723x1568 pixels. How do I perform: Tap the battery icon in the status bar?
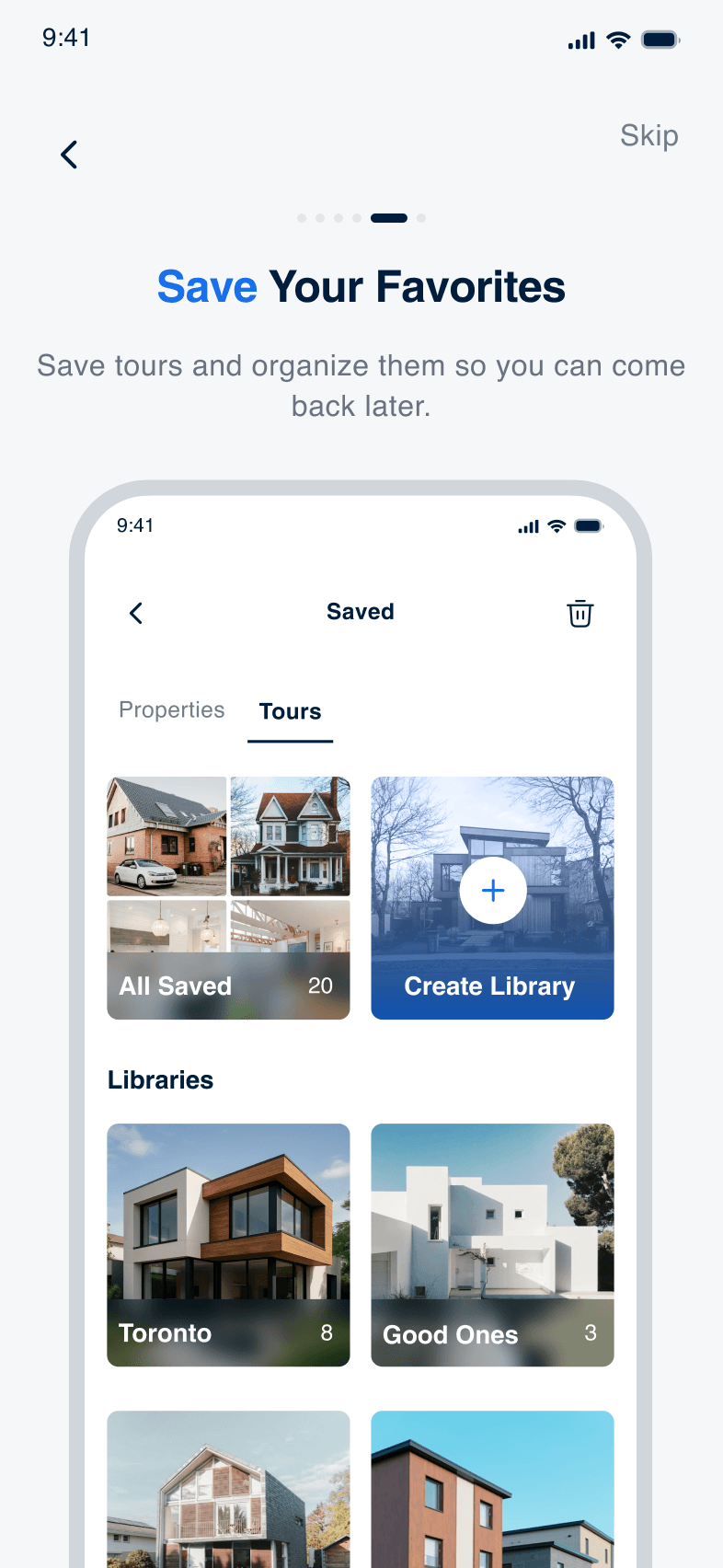click(x=659, y=39)
